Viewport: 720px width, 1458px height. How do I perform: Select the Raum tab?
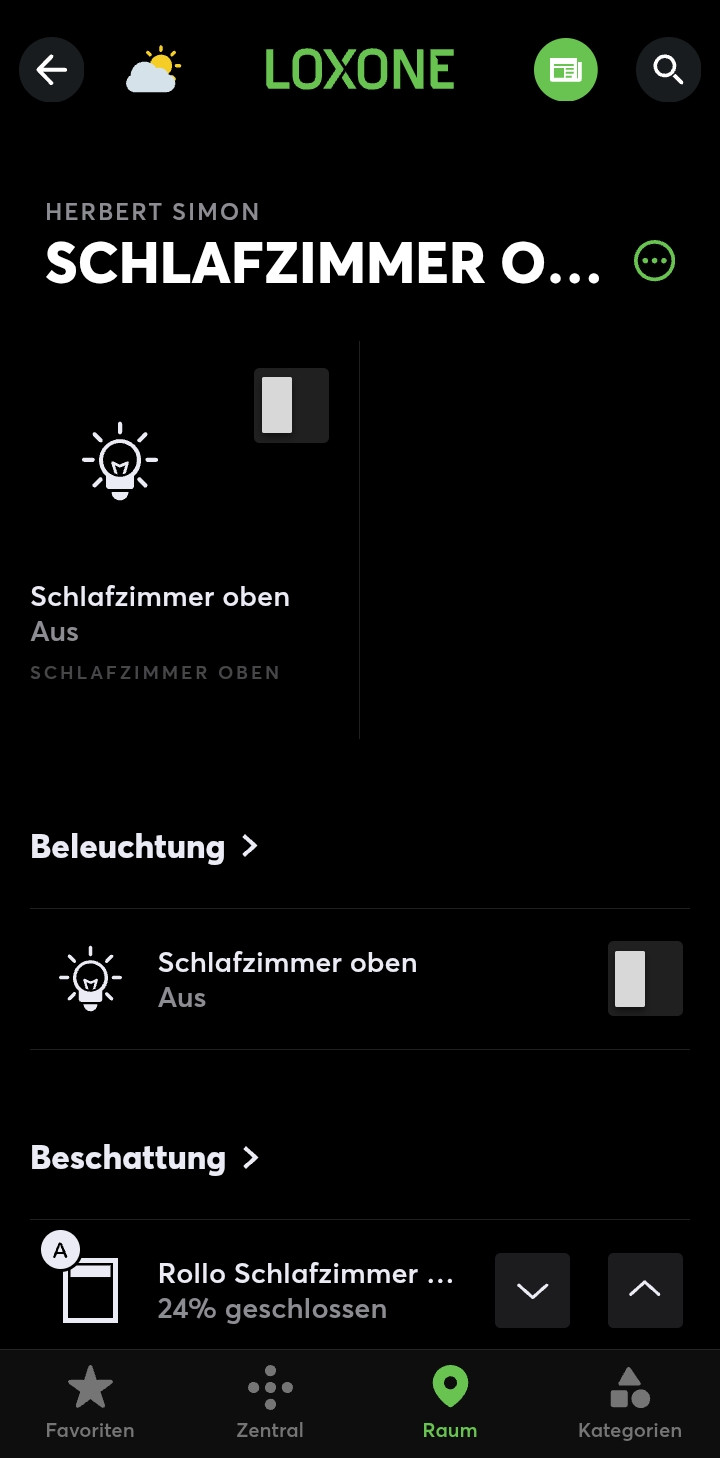click(450, 1402)
